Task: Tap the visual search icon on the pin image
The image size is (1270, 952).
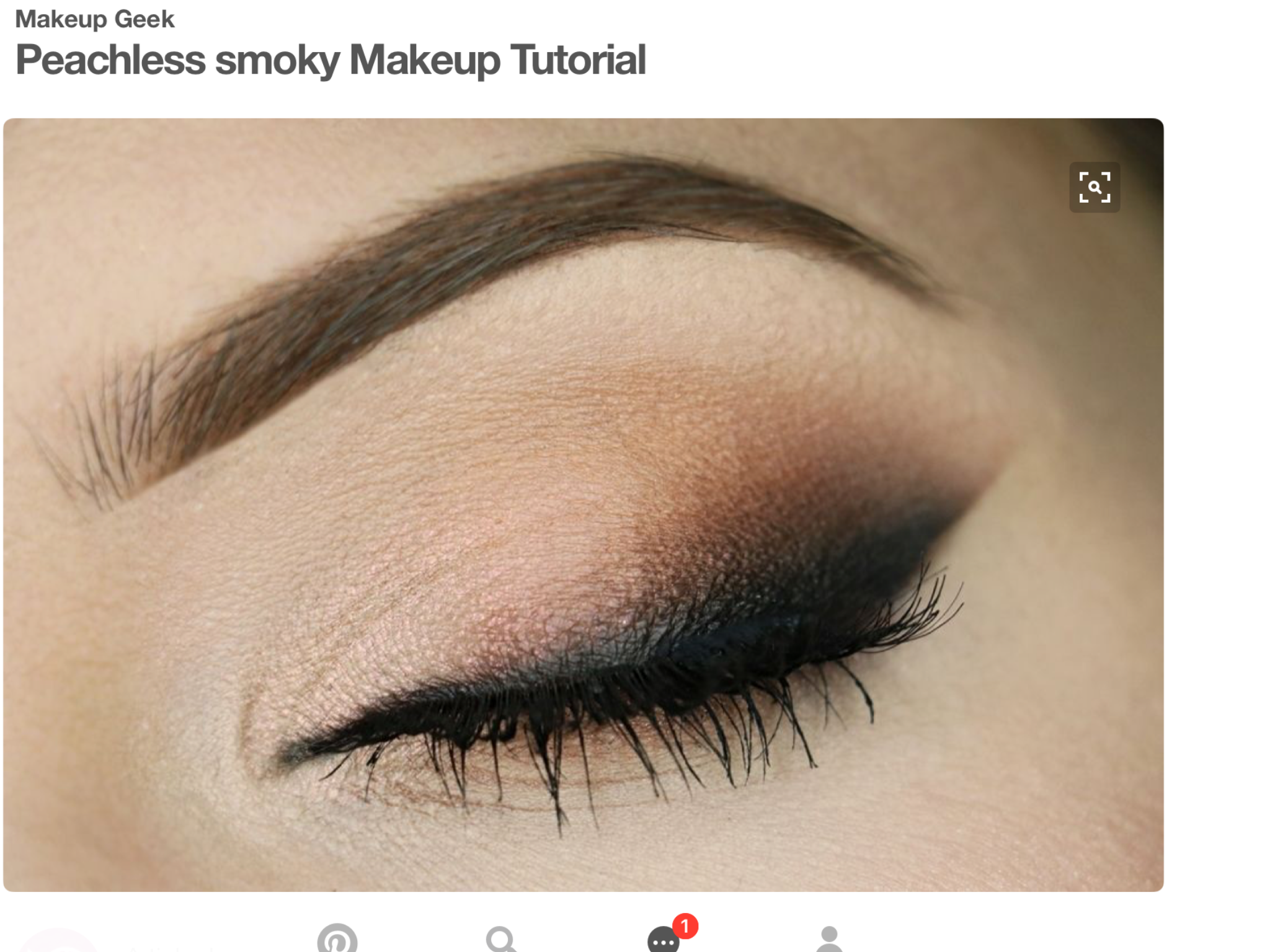Action: click(x=1095, y=187)
